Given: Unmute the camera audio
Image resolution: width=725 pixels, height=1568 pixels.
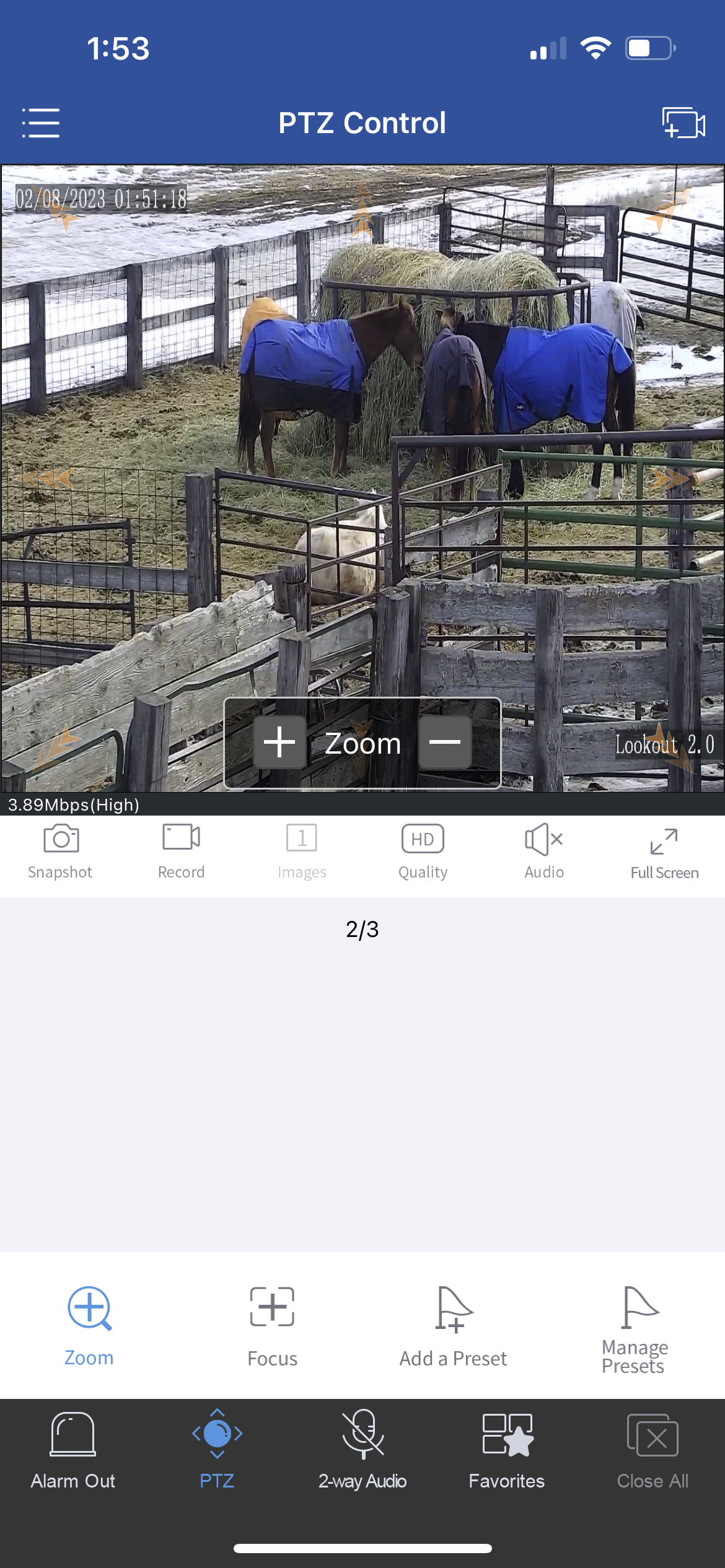Looking at the screenshot, I should click(x=543, y=851).
